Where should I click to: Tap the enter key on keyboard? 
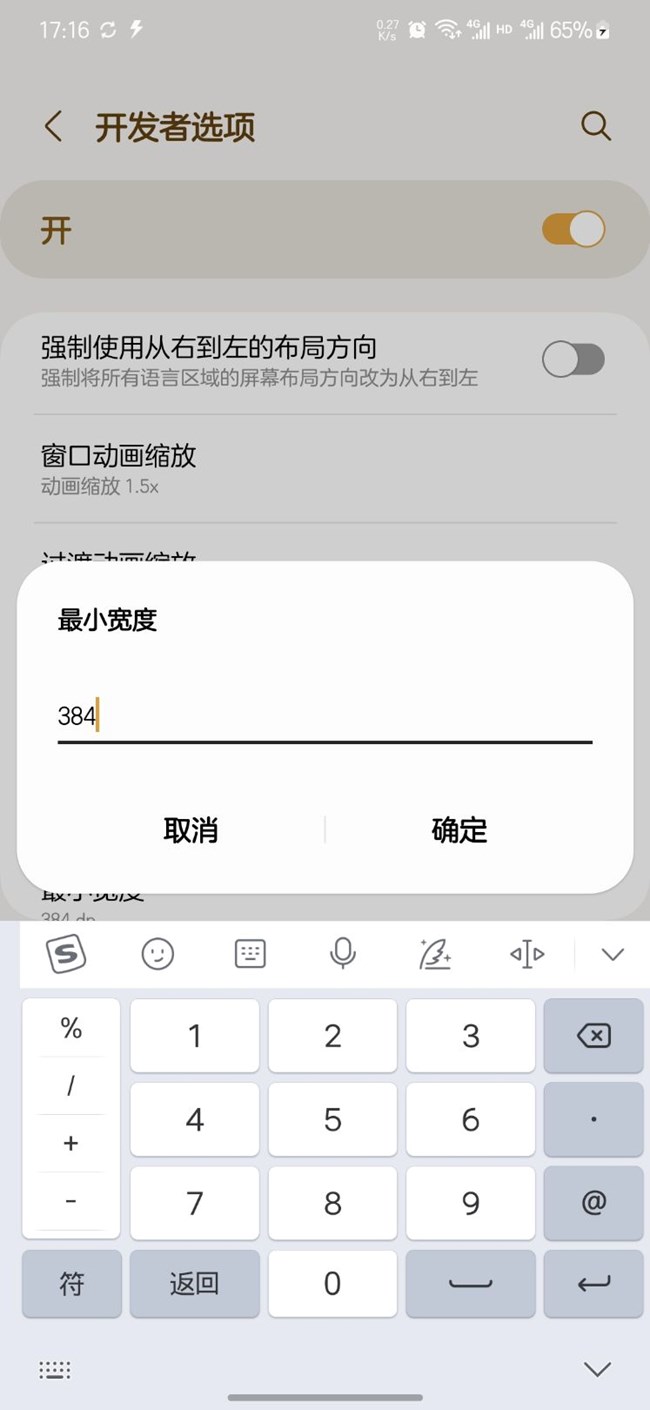click(593, 1283)
